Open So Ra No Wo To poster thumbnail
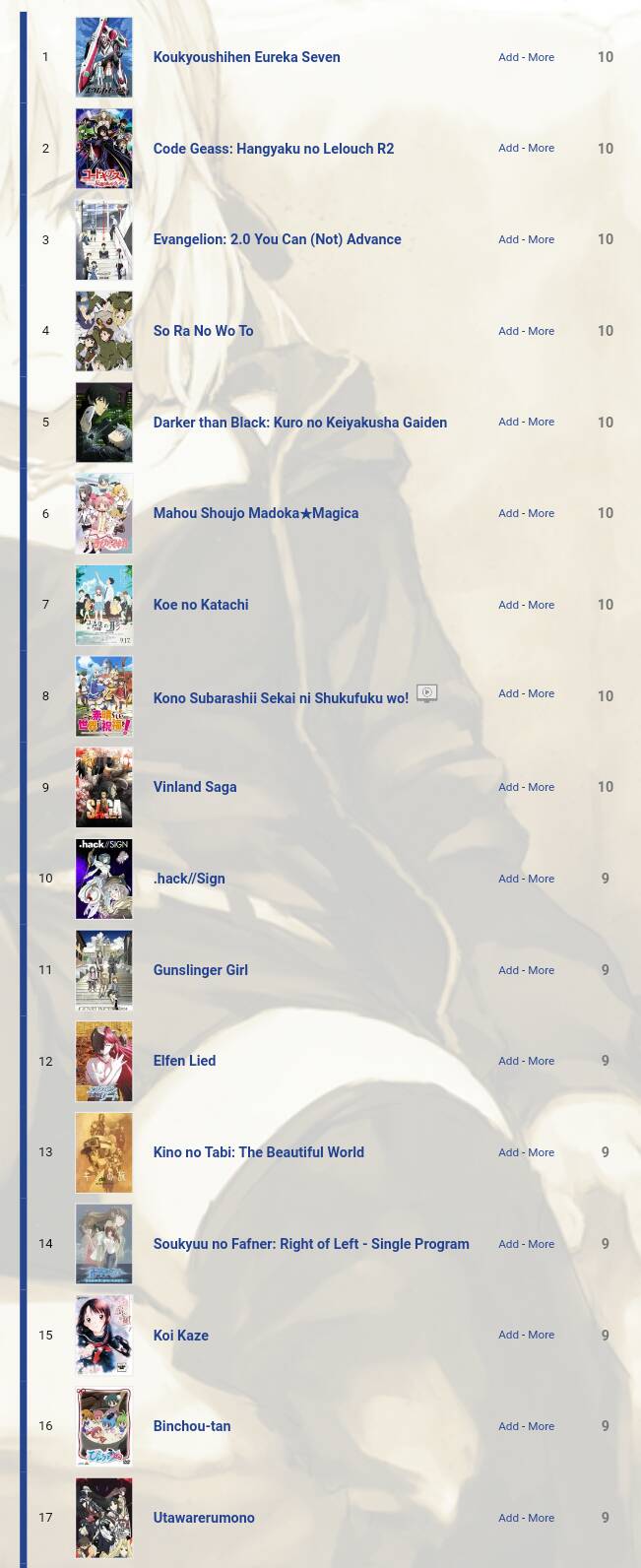The height and width of the screenshot is (1568, 641). coord(103,331)
